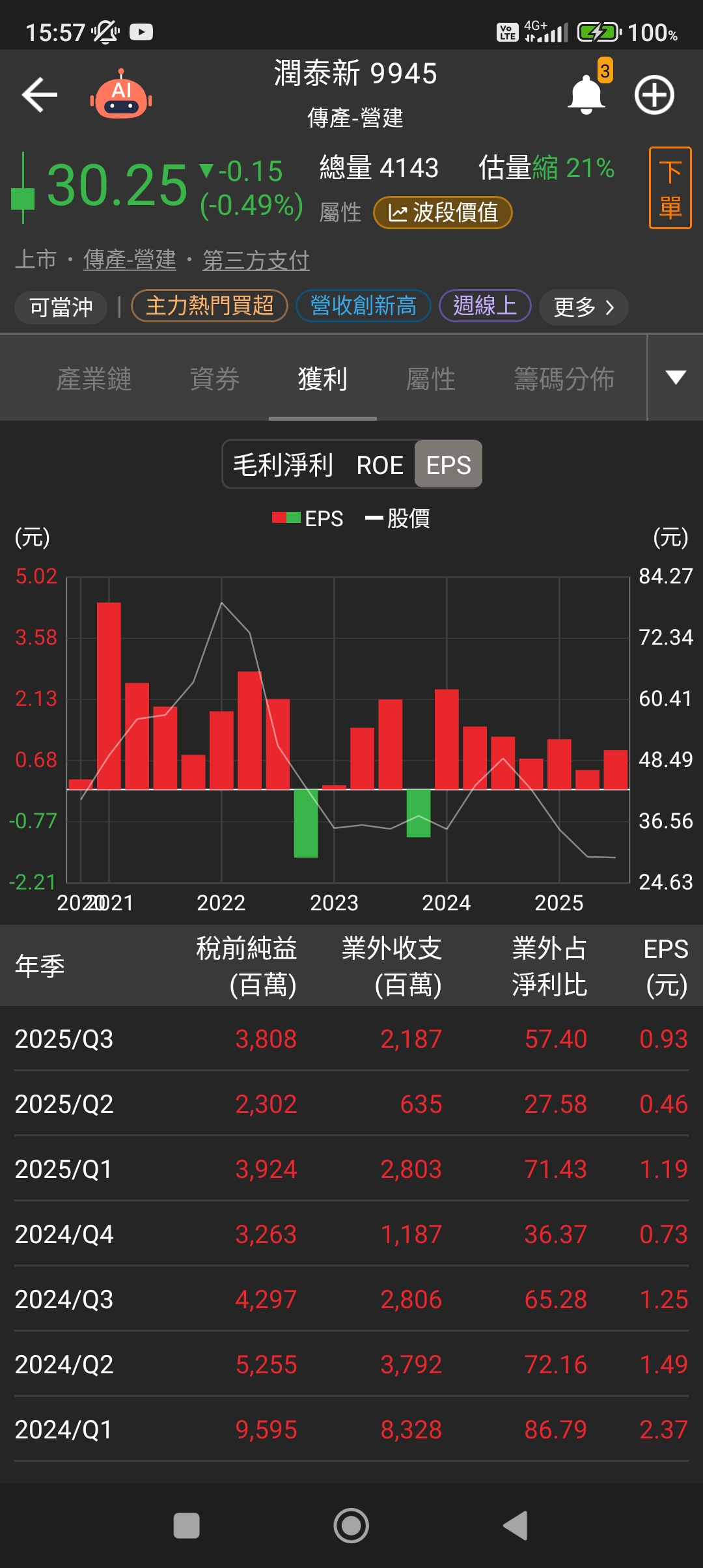
Task: Switch to the 籌碼分佈 tab
Action: pos(564,378)
